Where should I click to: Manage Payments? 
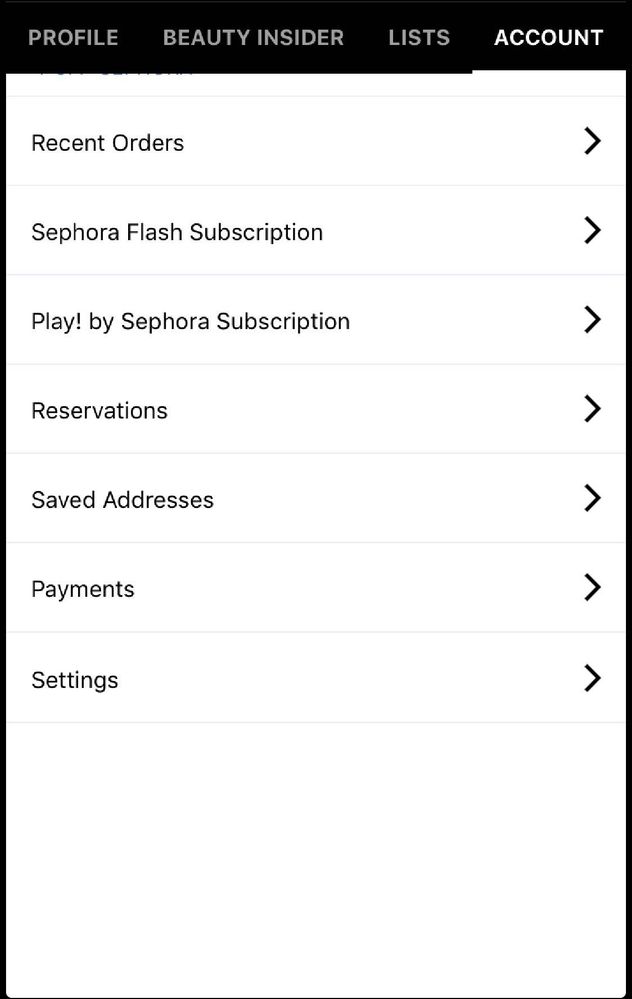315,588
